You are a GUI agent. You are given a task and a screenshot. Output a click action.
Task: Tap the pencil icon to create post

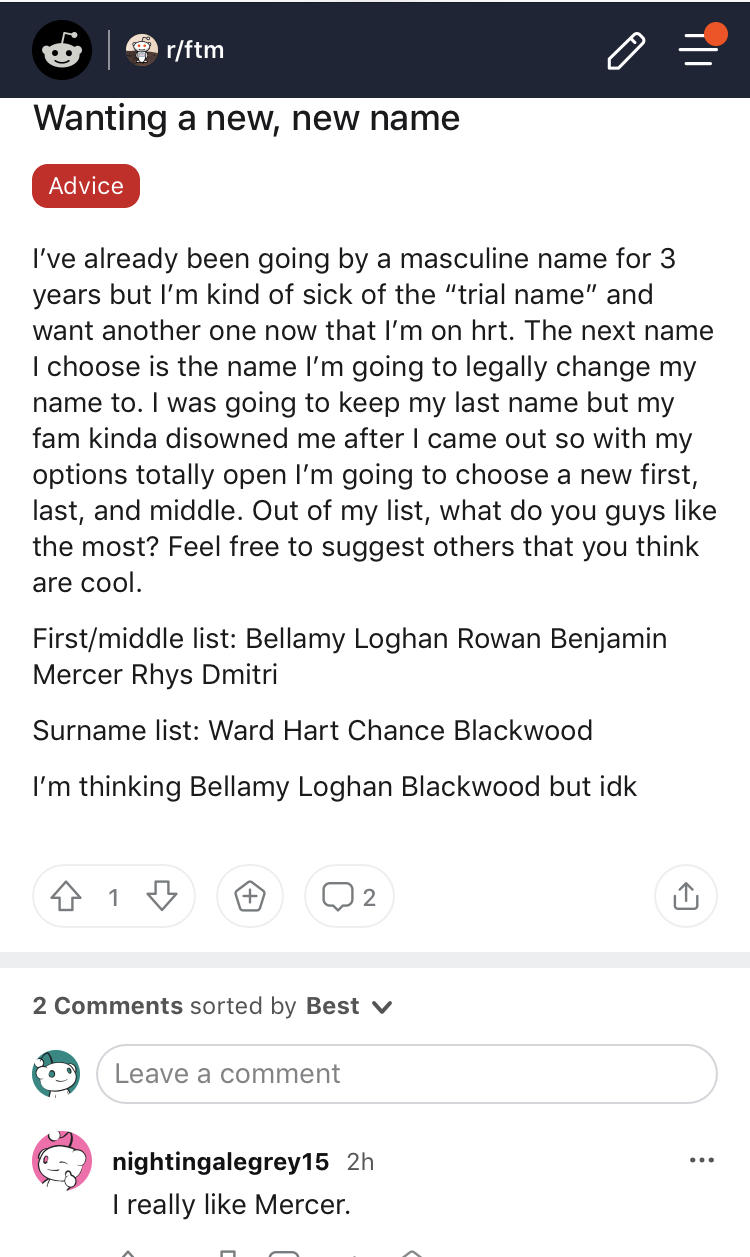(x=626, y=51)
